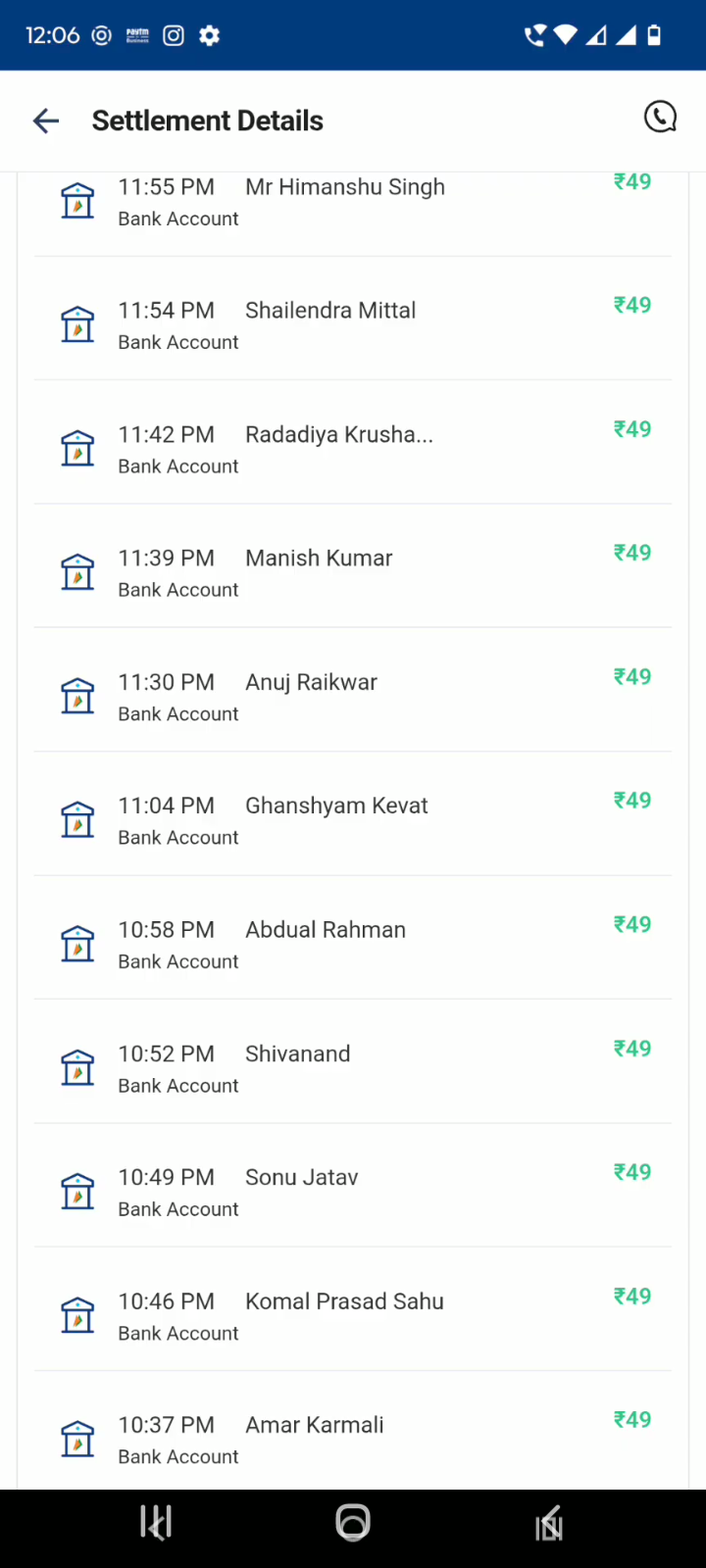Open Anuj Raikwar's settlement entry

pyautogui.click(x=353, y=697)
